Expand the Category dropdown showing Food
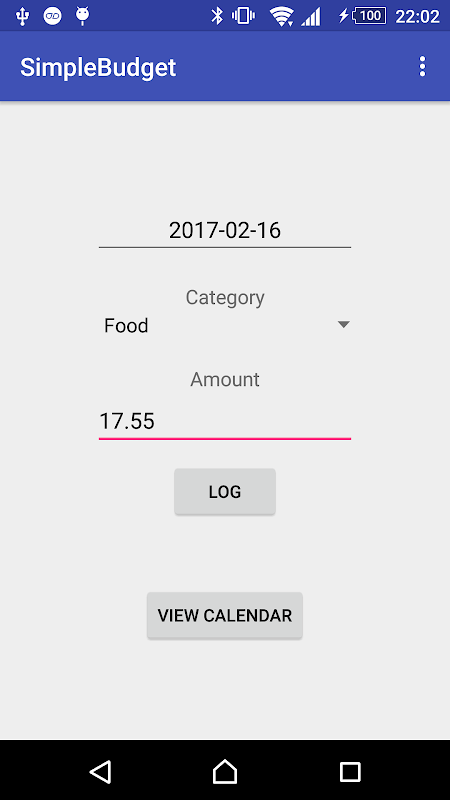The height and width of the screenshot is (800, 450). pos(225,325)
